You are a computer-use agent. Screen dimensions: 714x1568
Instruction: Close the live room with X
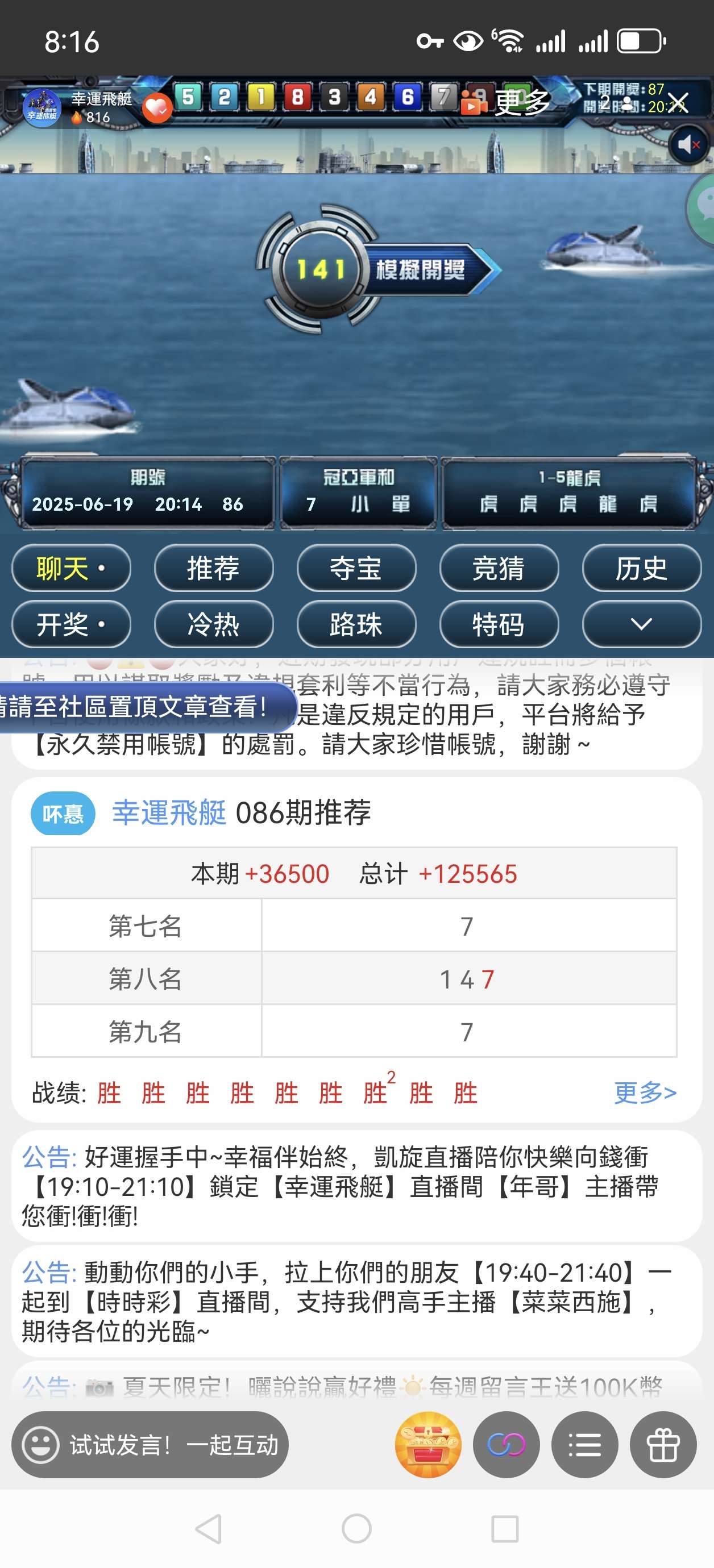coord(678,103)
